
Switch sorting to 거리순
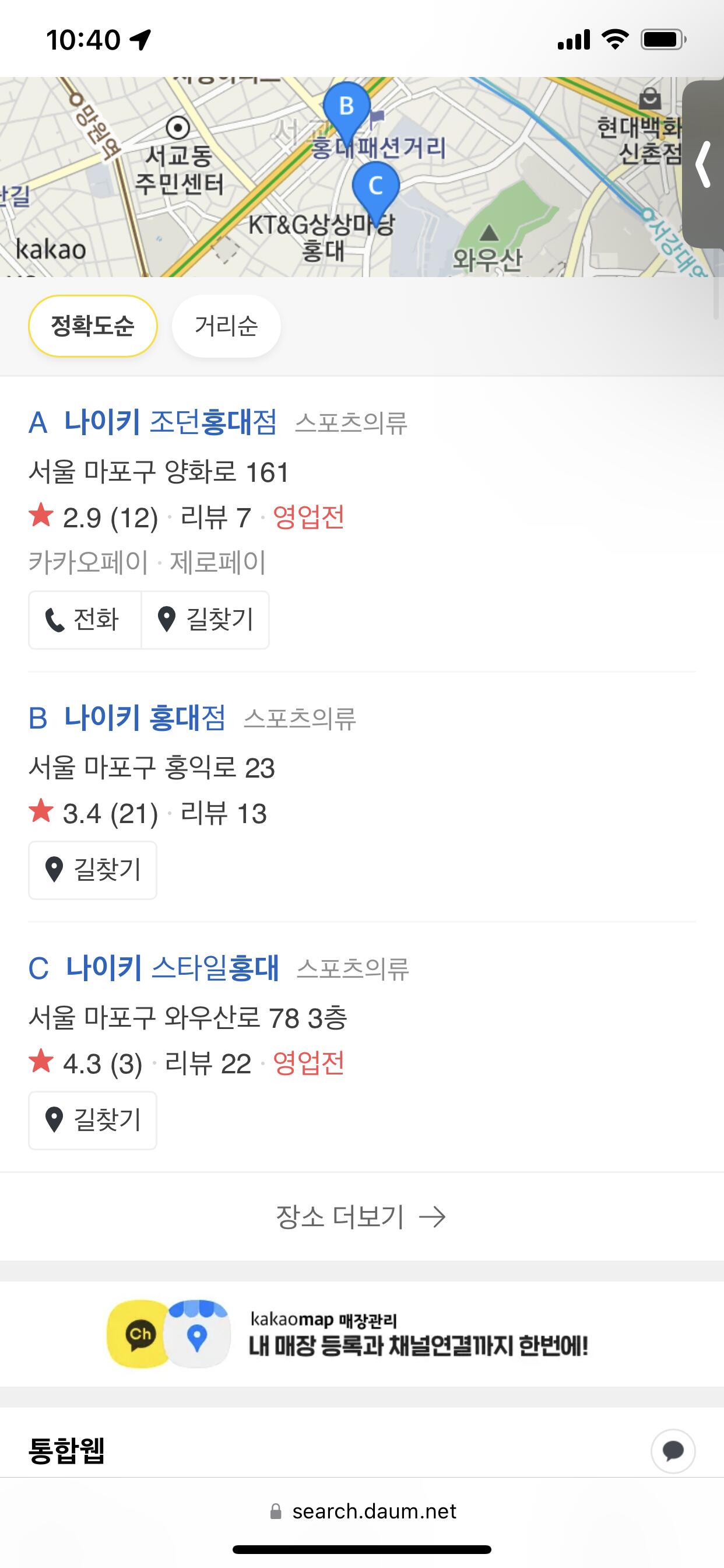pyautogui.click(x=226, y=325)
